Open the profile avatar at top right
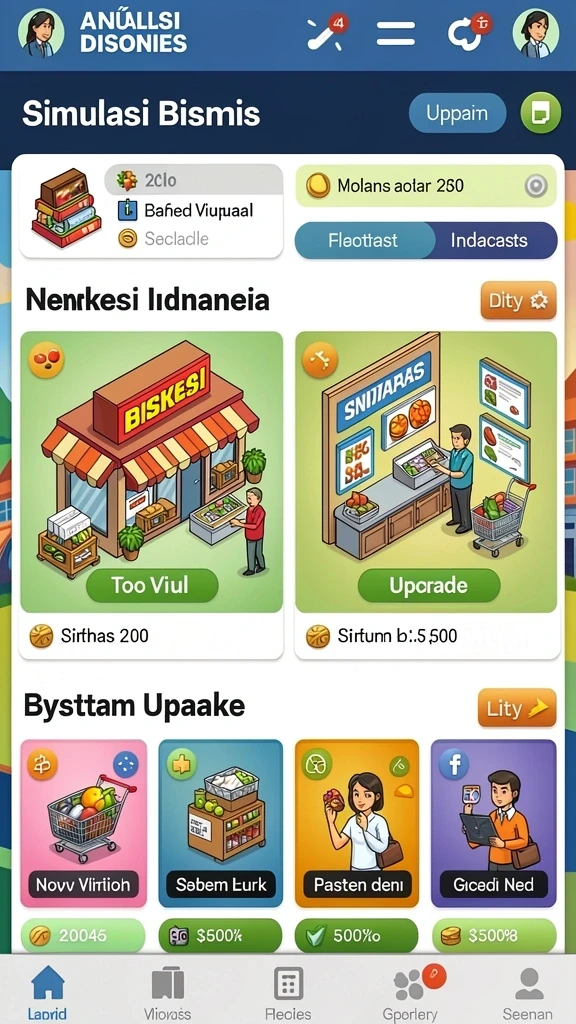 [x=536, y=33]
